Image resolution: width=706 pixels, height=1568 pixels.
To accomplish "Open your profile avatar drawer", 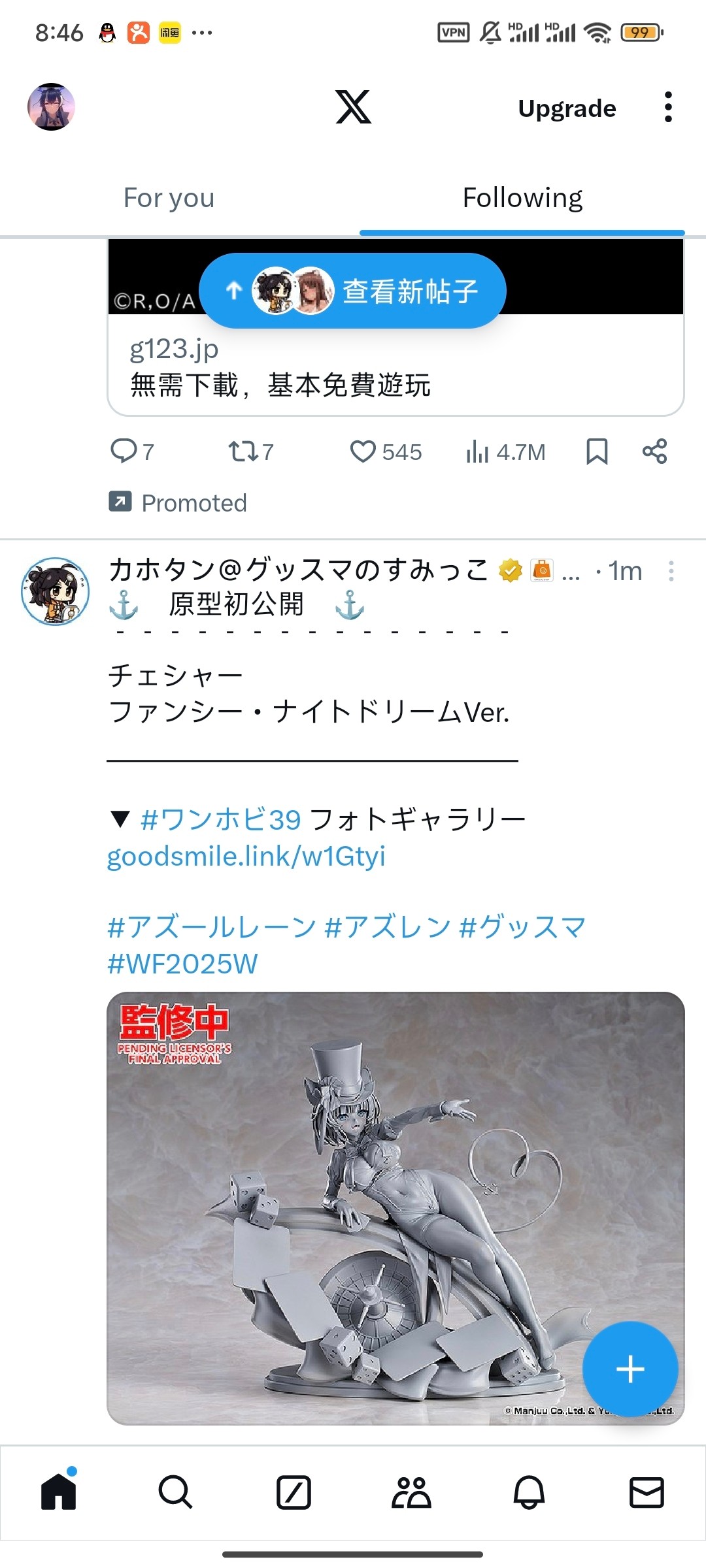I will pos(51,106).
